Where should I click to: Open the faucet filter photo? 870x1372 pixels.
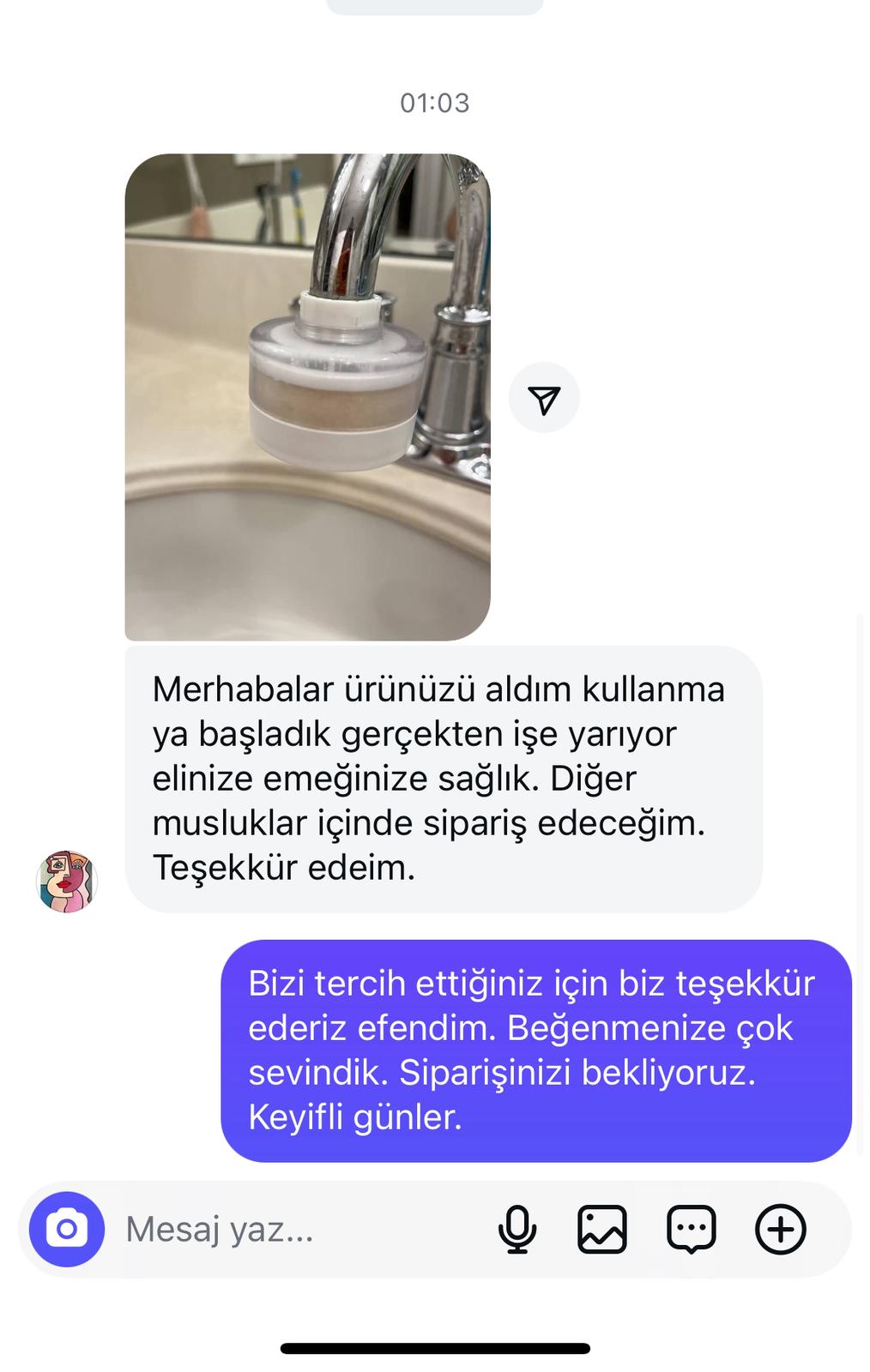(307, 397)
